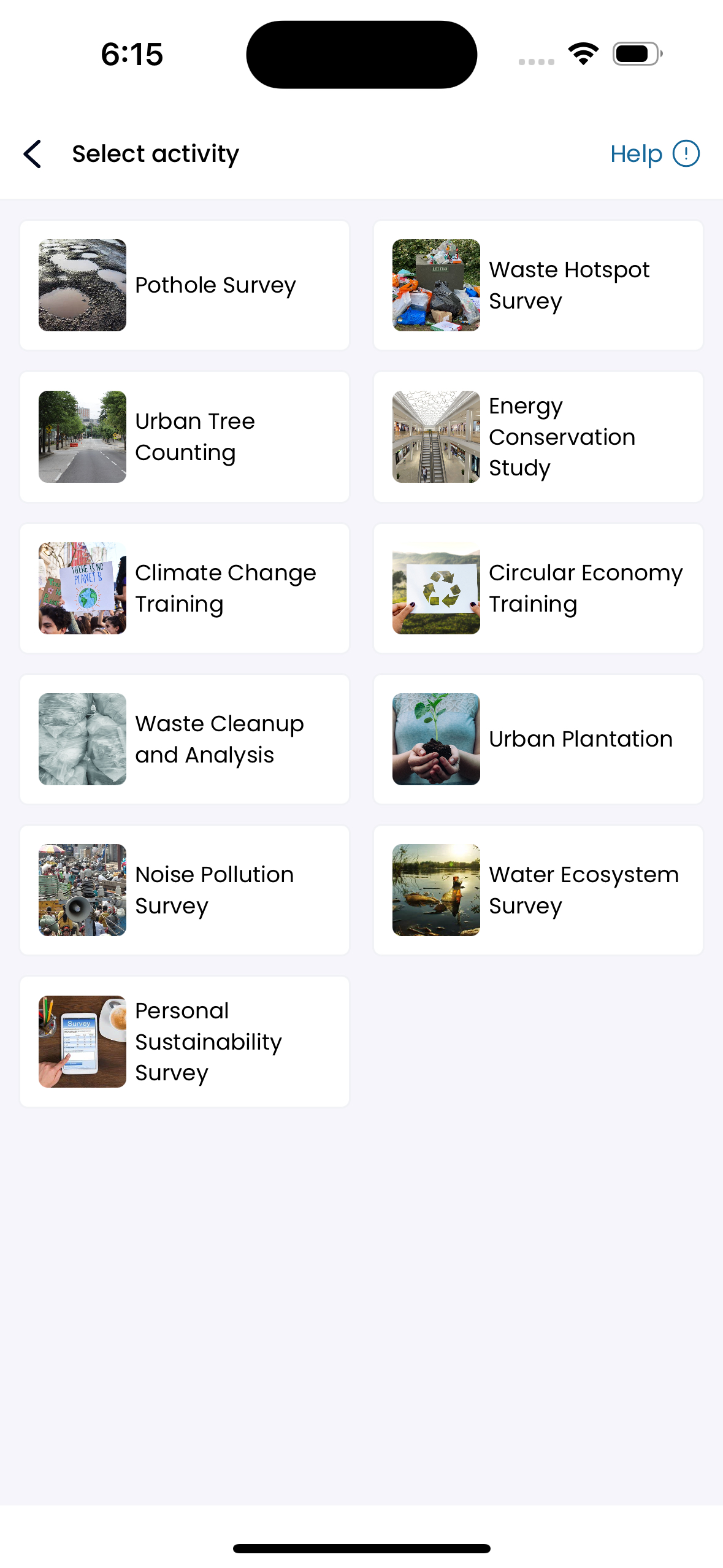Open the Climate Change Training activity
This screenshot has height=1568, width=723.
184,587
